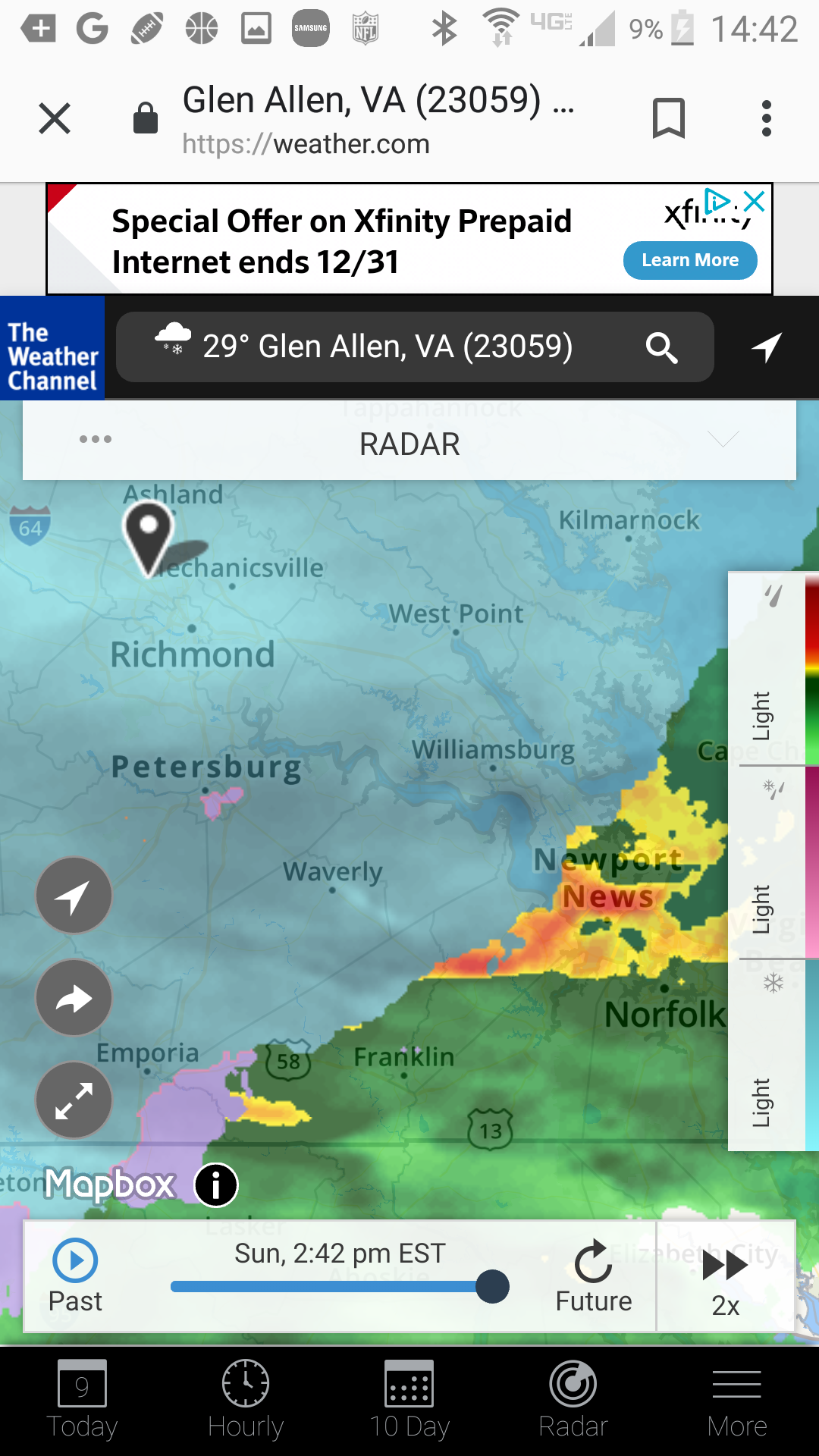Image resolution: width=819 pixels, height=1456 pixels.
Task: Tap Learn More on Xfinity ad
Action: 690,260
